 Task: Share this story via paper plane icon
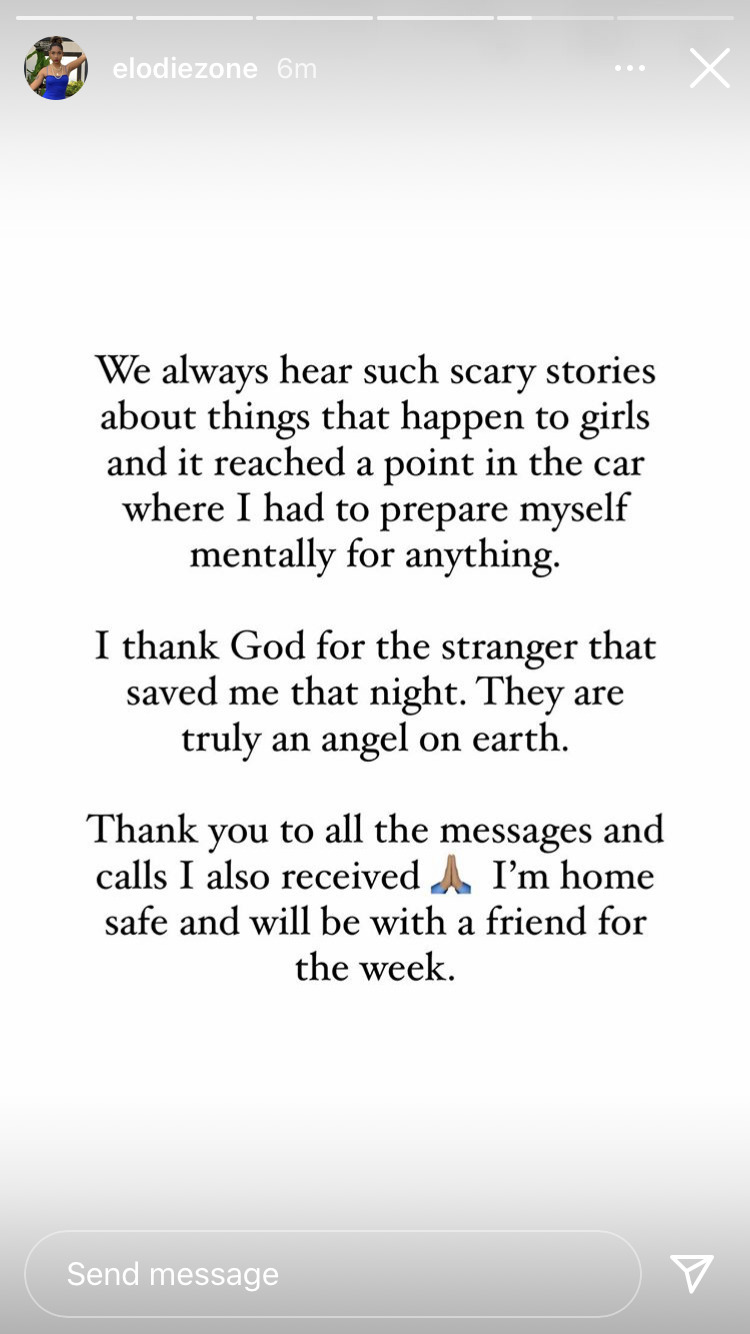(x=692, y=1273)
